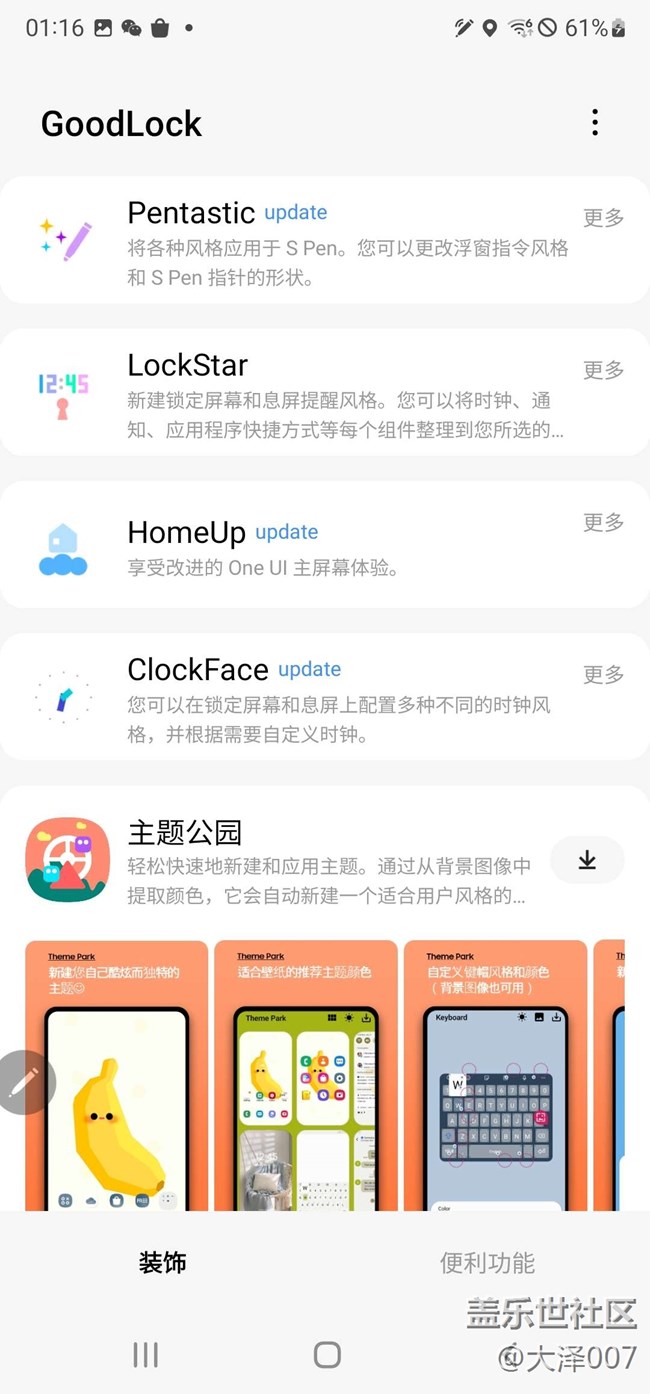
Task: Open the LockStar module
Action: pyautogui.click(x=300, y=394)
